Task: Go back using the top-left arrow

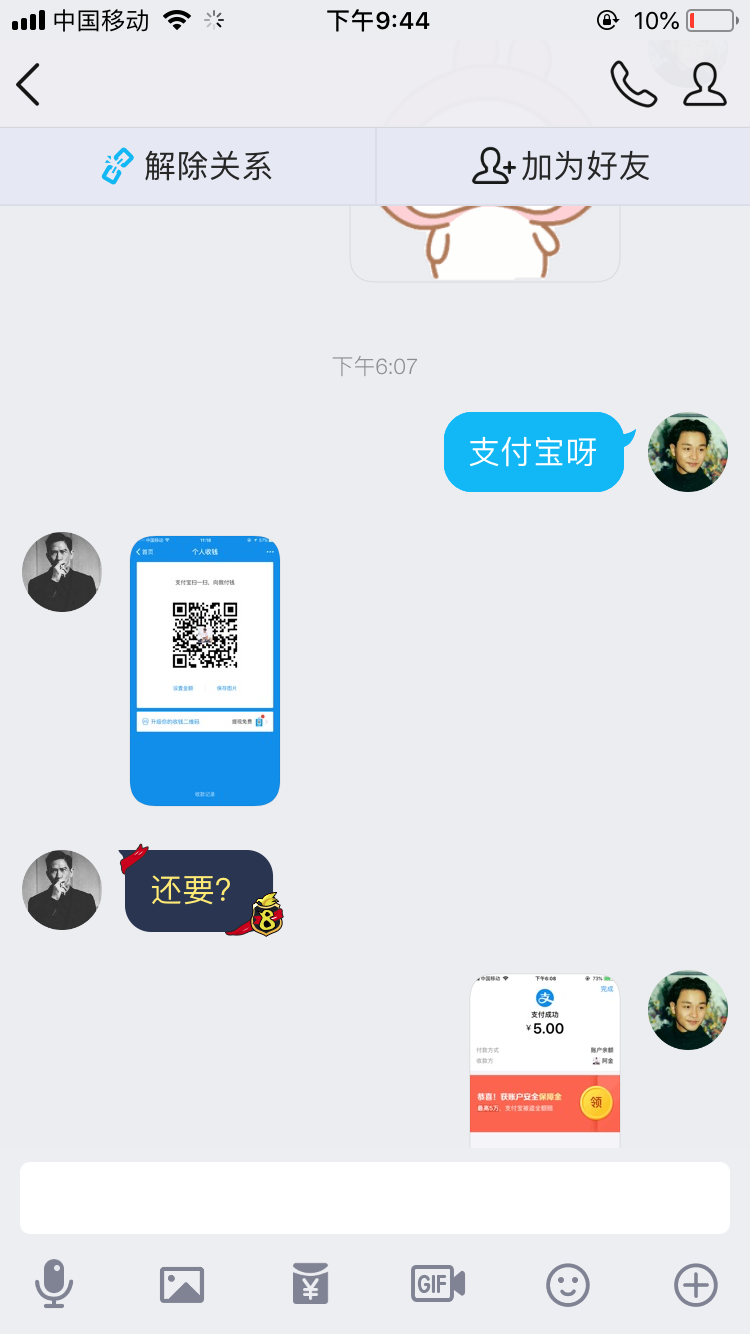Action: coord(28,84)
